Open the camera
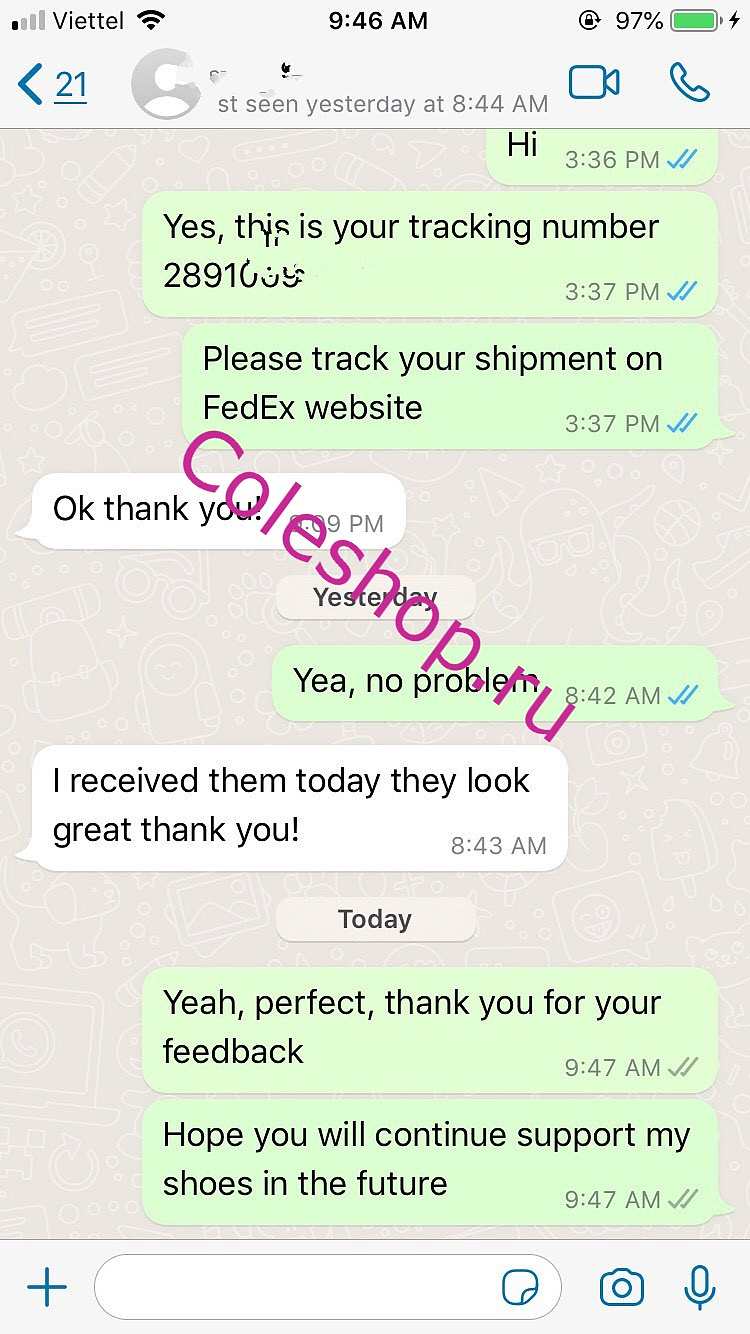The width and height of the screenshot is (750, 1334). click(621, 1287)
